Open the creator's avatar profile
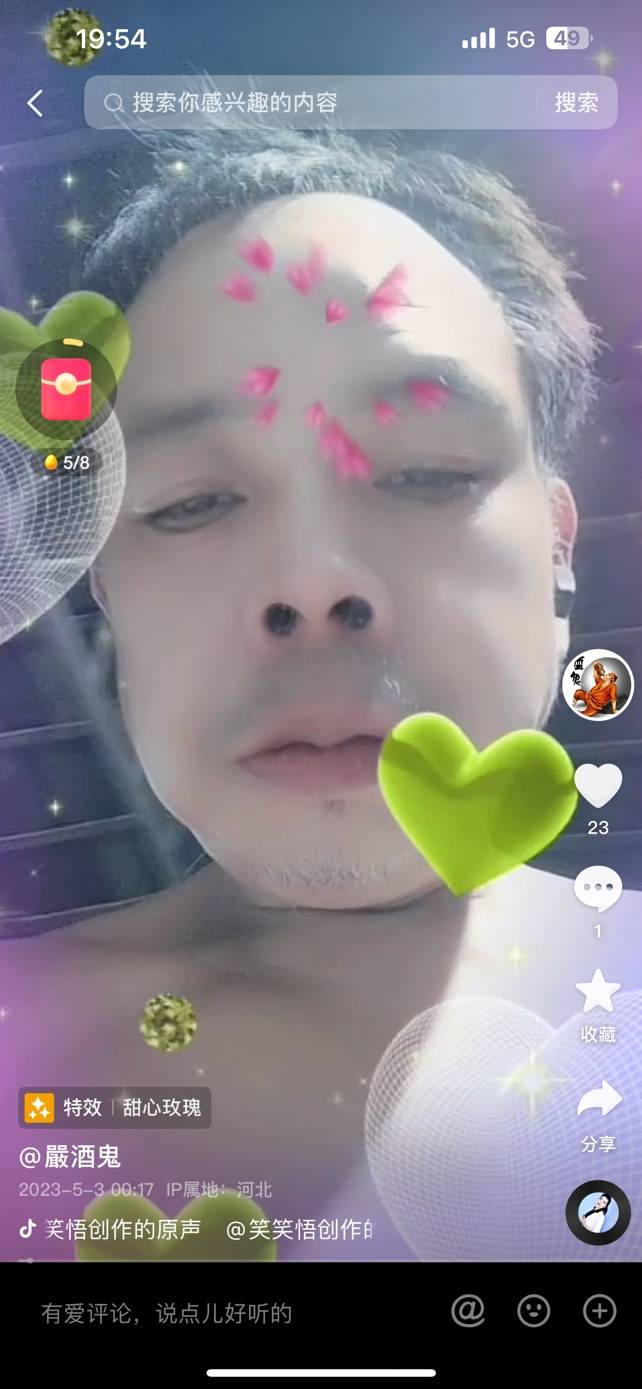The image size is (642, 1389). pyautogui.click(x=598, y=685)
